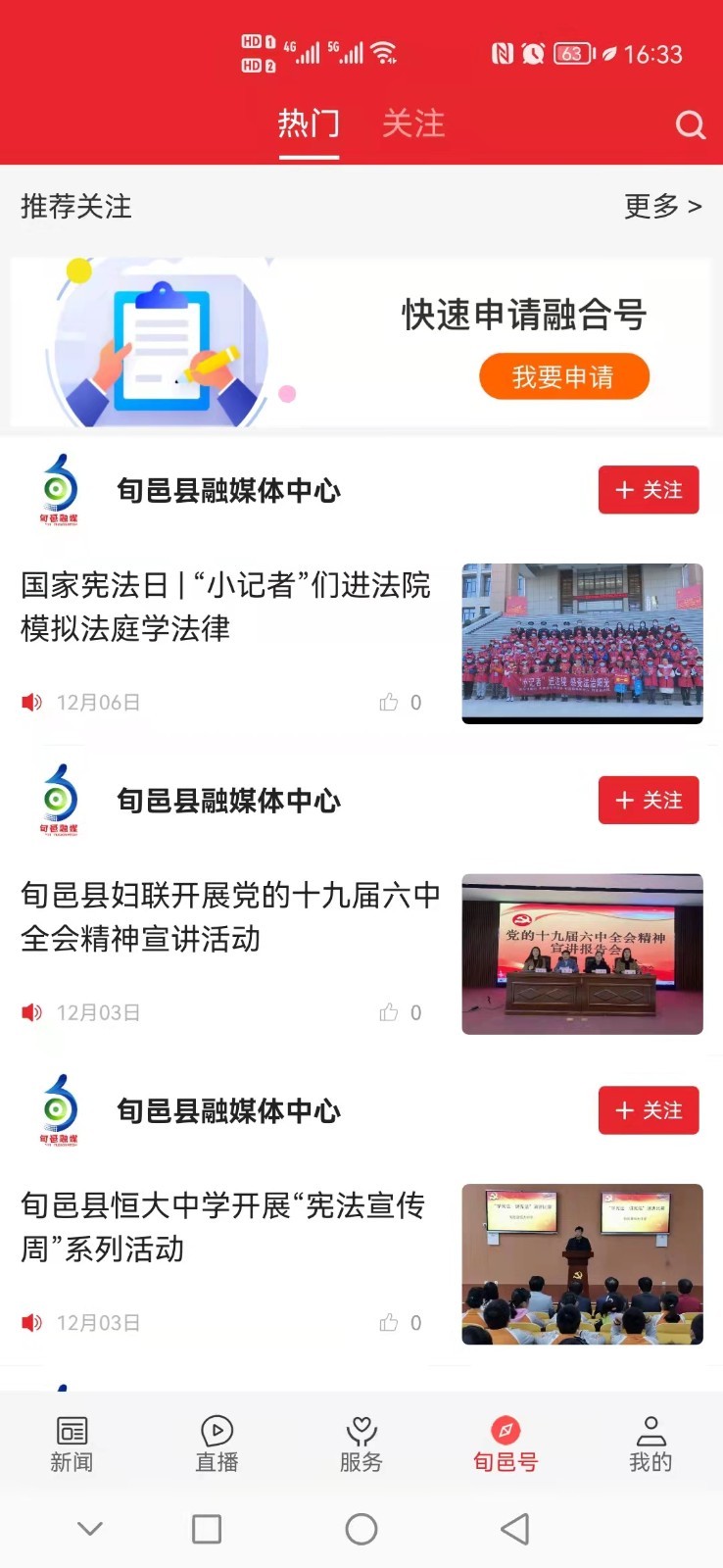Follow the account above the 国家宪法日 article
The height and width of the screenshot is (1568, 723).
click(649, 490)
